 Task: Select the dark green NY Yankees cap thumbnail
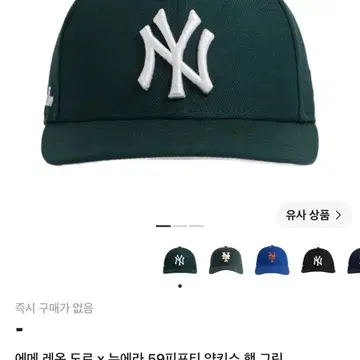(x=180, y=260)
